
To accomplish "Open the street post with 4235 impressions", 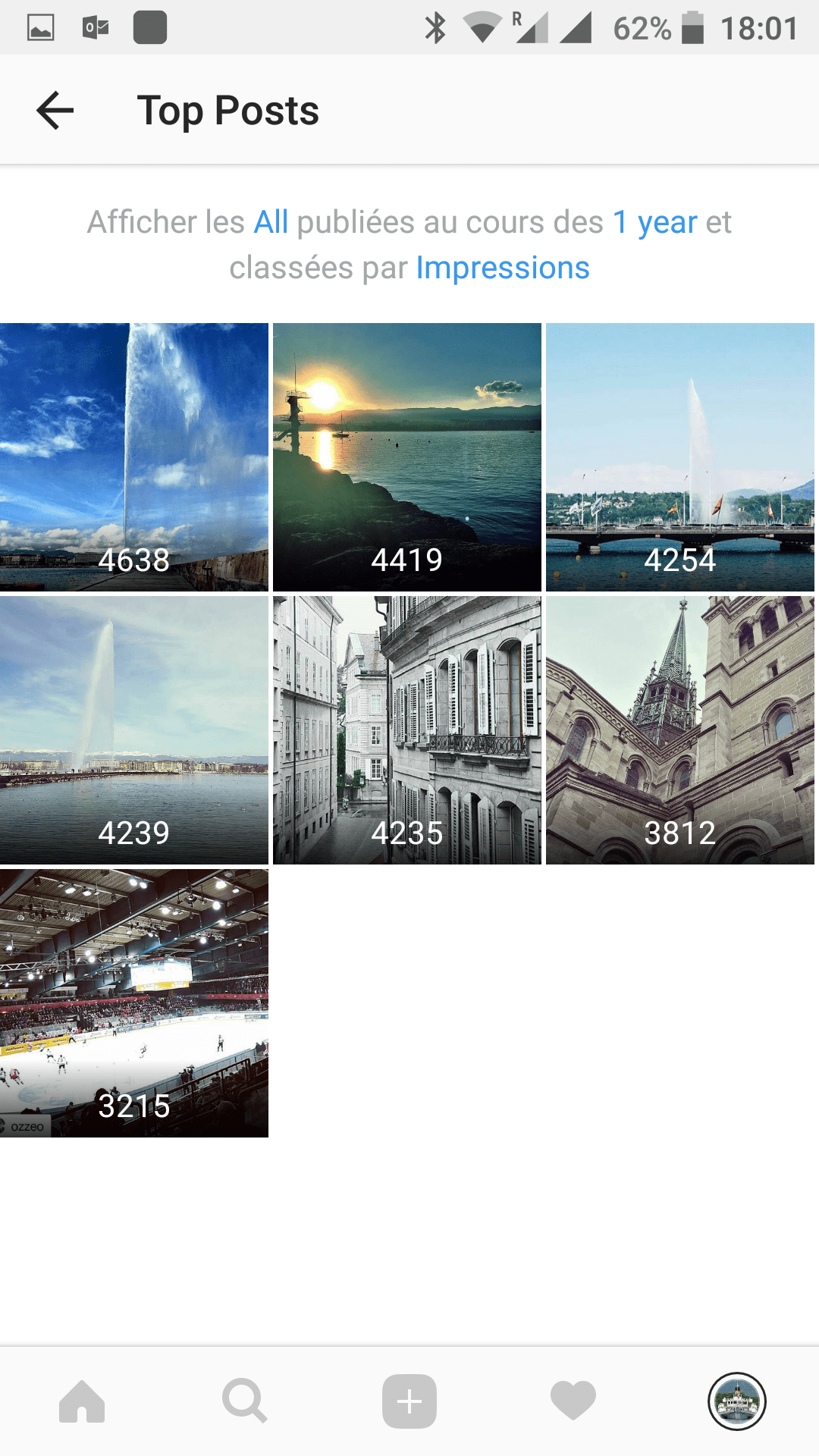I will click(407, 730).
